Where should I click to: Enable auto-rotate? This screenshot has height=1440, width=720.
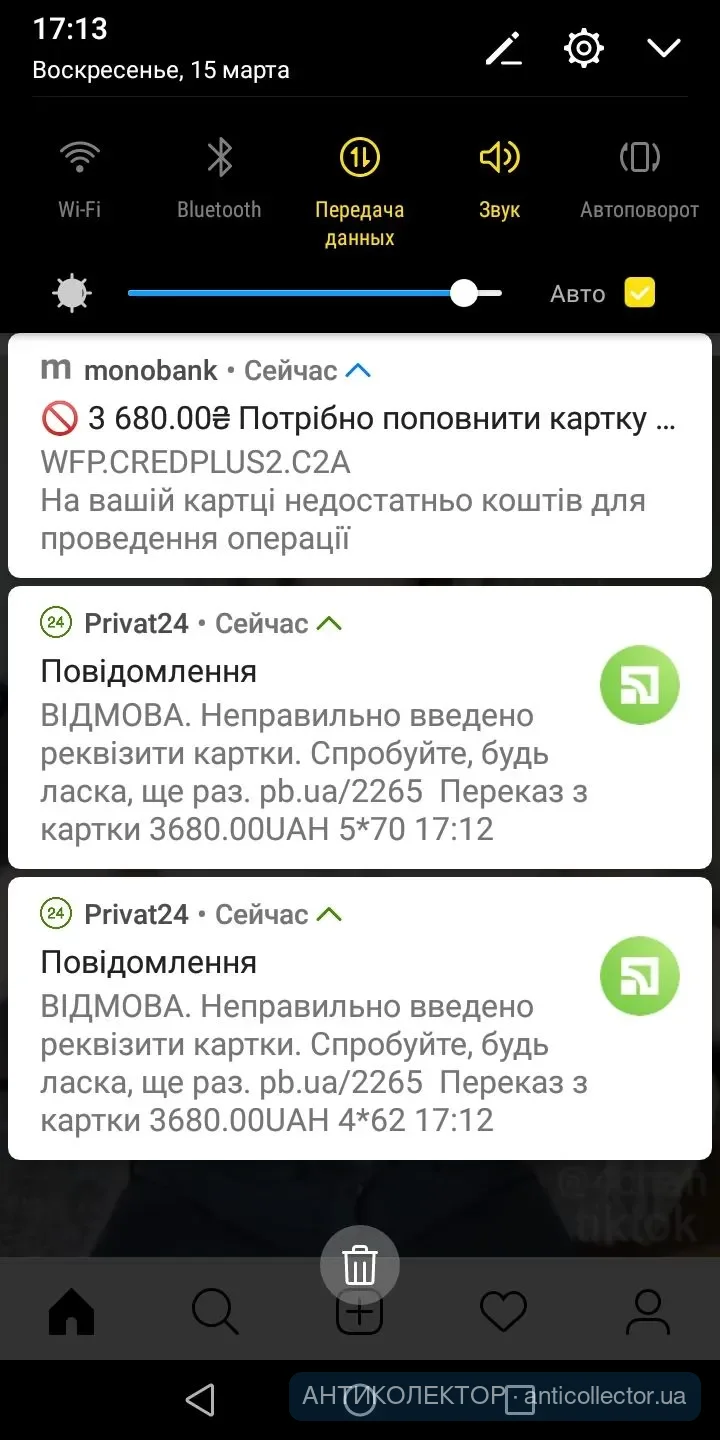pos(639,158)
